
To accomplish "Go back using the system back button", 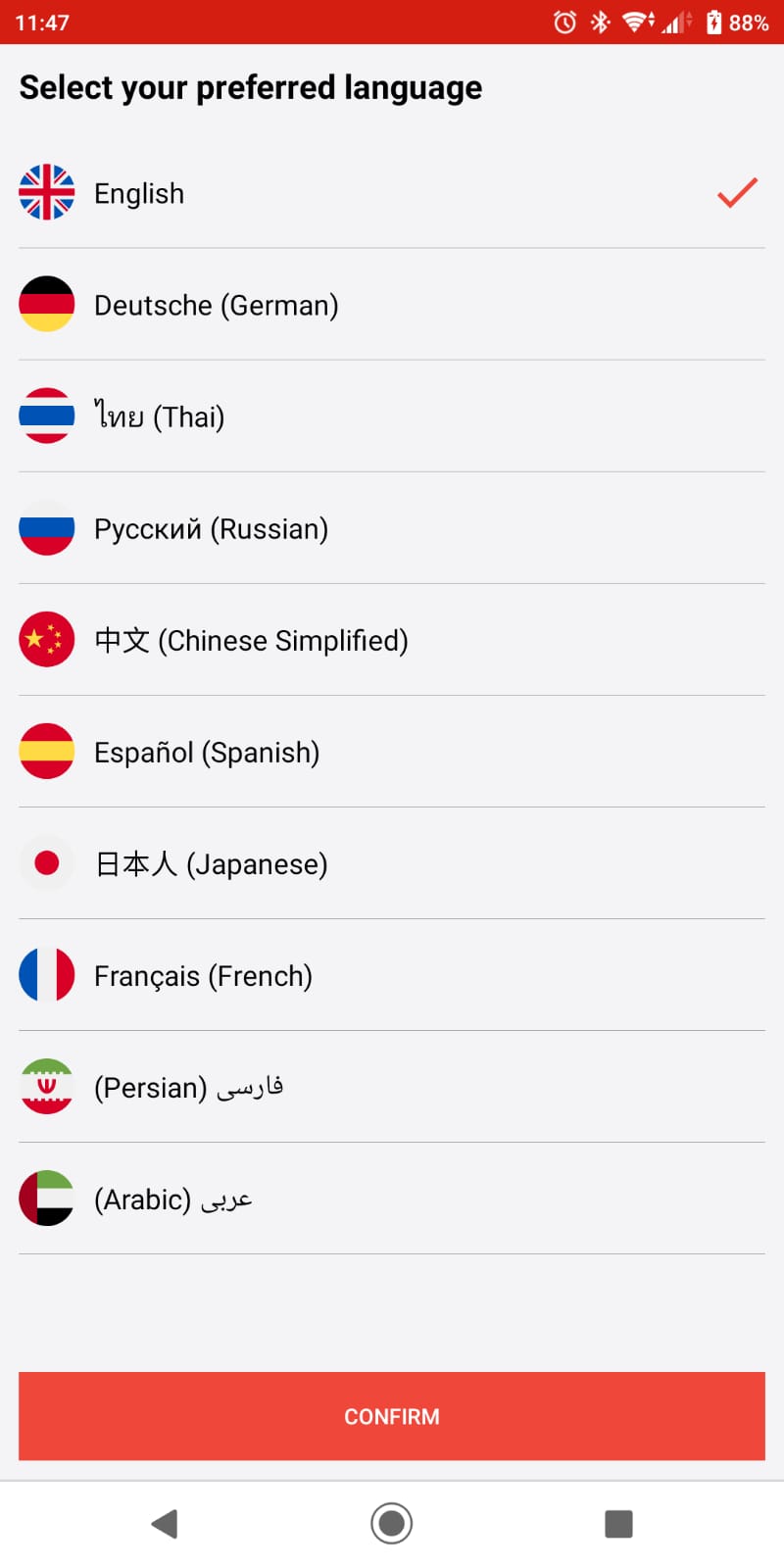I will click(165, 1524).
